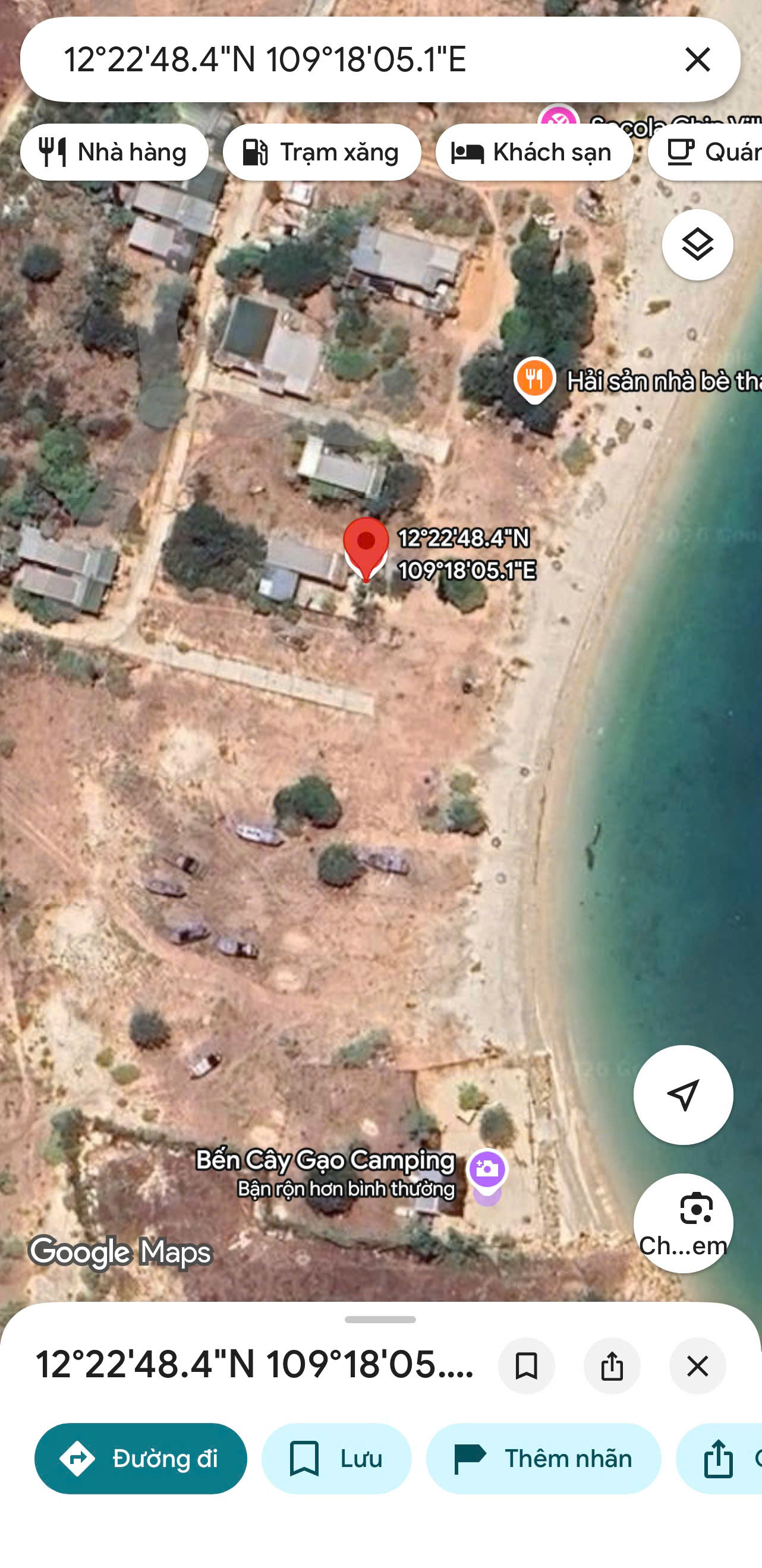Get directions with Đường đi

141,1459
